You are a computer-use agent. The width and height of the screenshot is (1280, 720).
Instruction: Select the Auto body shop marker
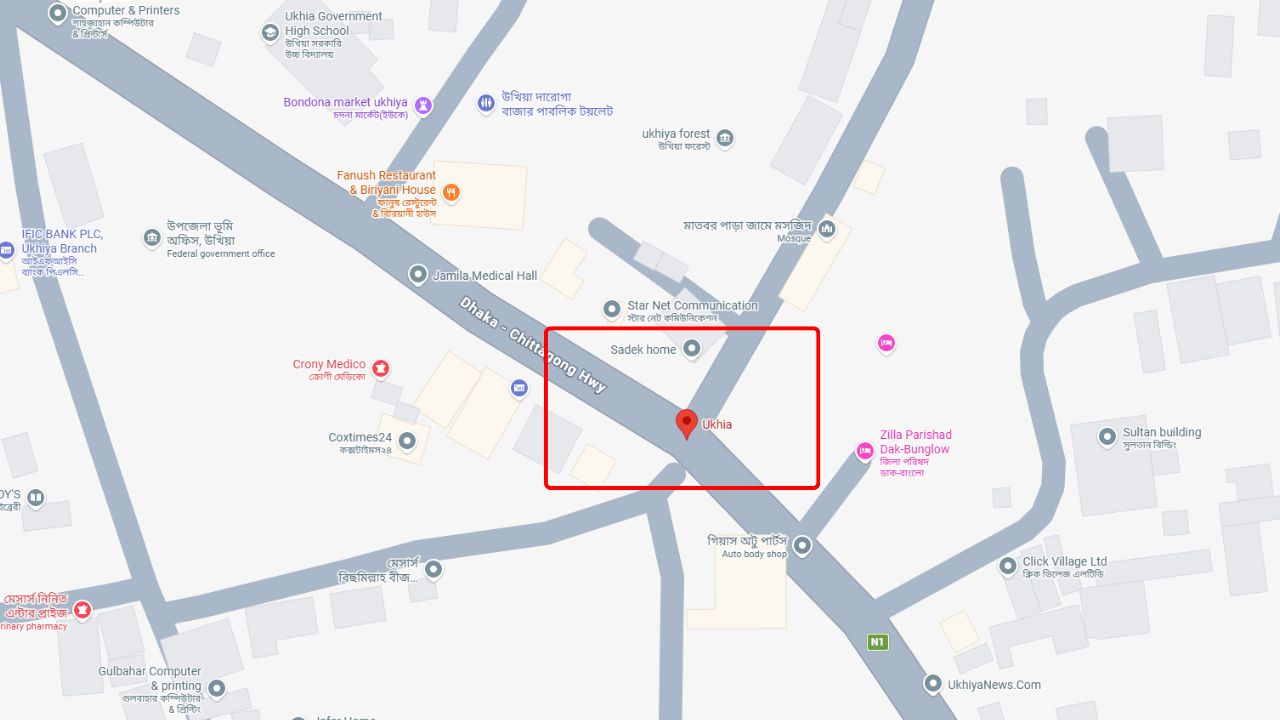point(802,545)
